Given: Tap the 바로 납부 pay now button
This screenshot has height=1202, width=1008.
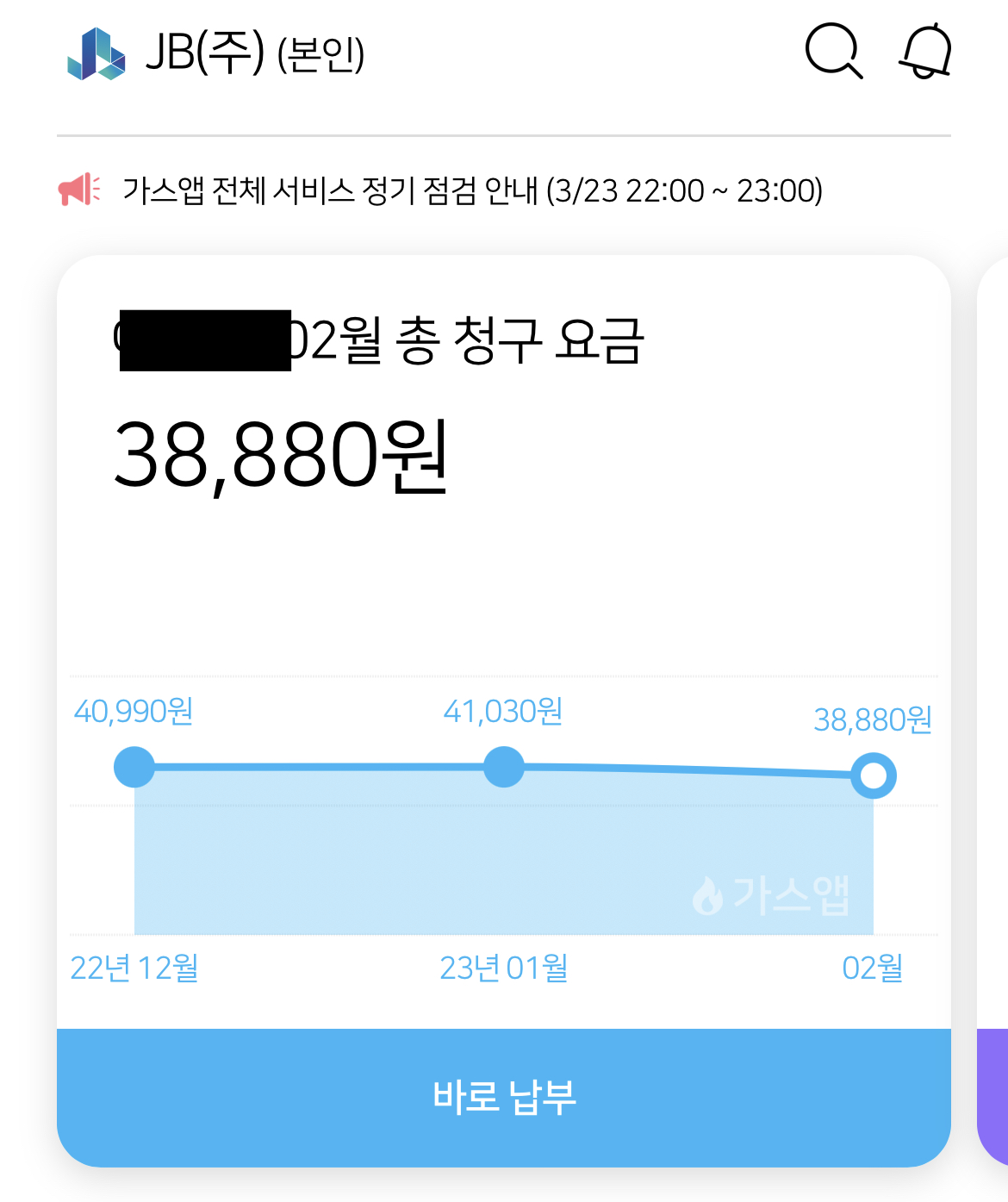Looking at the screenshot, I should 504,1098.
